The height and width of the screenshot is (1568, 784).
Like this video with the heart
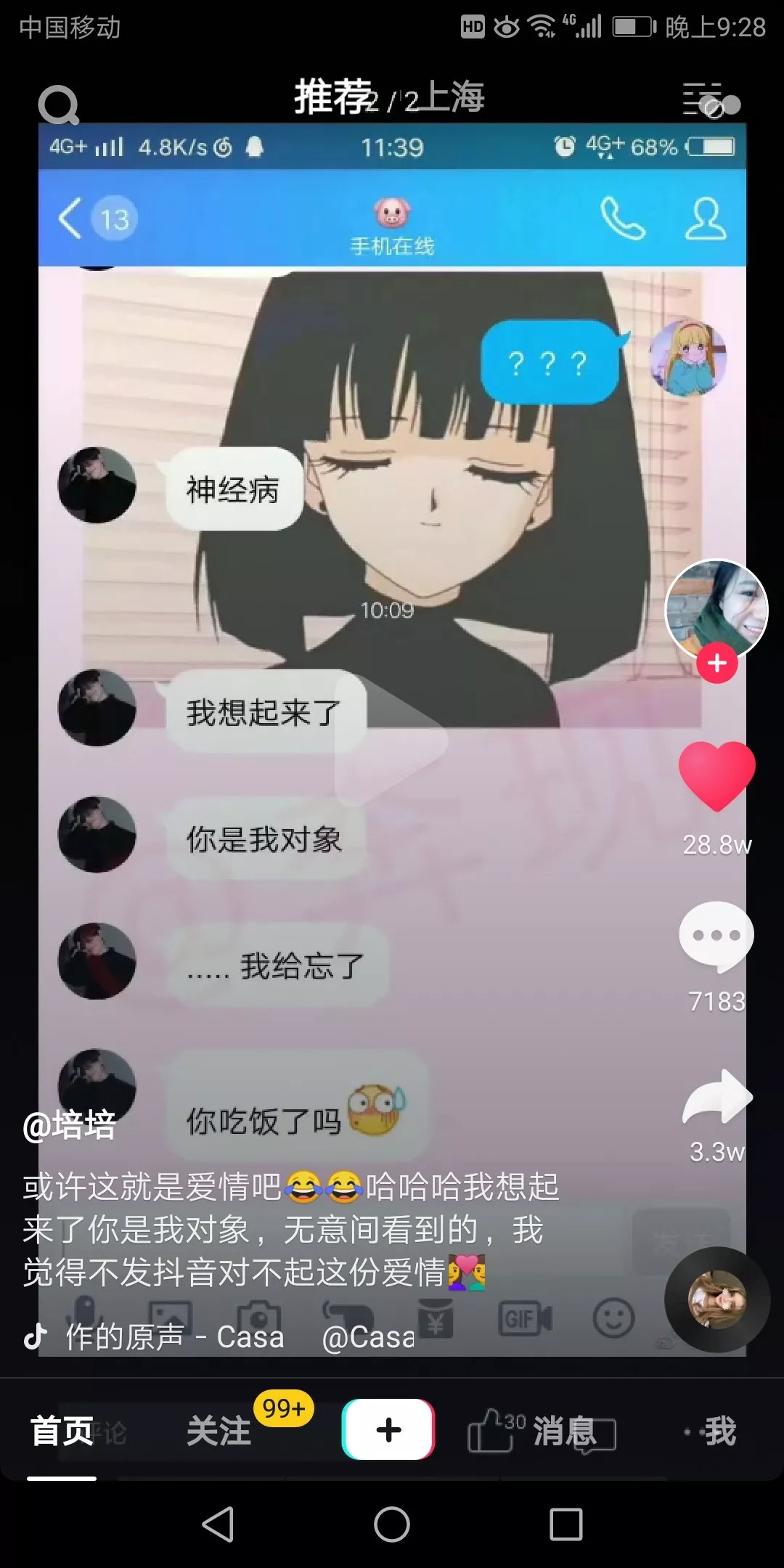[x=716, y=775]
